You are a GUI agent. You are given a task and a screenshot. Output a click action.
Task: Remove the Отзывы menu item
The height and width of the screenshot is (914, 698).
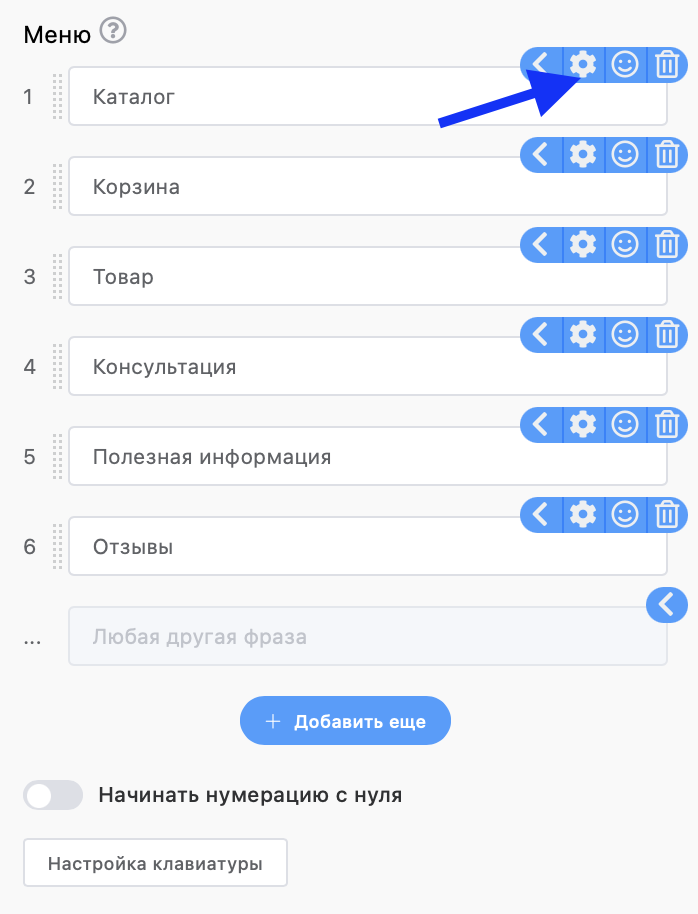(x=666, y=515)
